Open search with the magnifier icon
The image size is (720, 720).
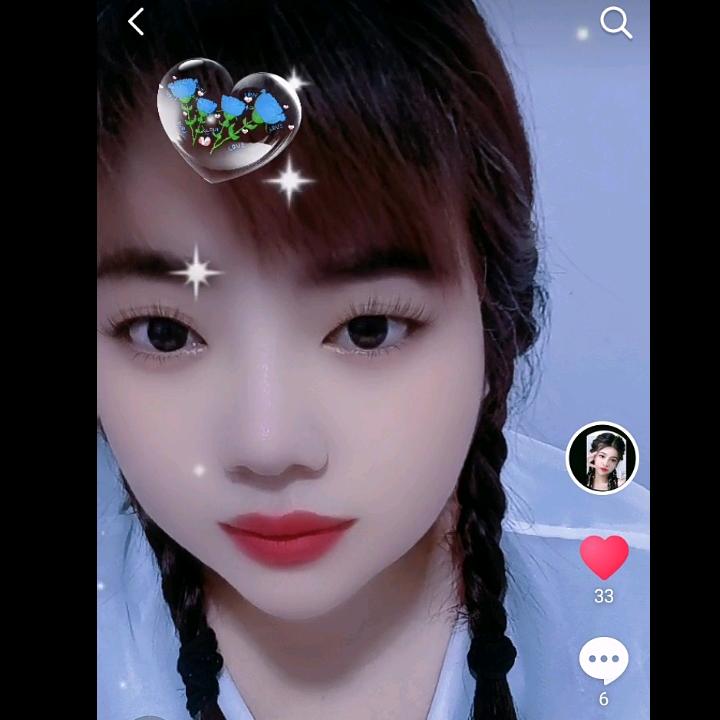(x=616, y=23)
